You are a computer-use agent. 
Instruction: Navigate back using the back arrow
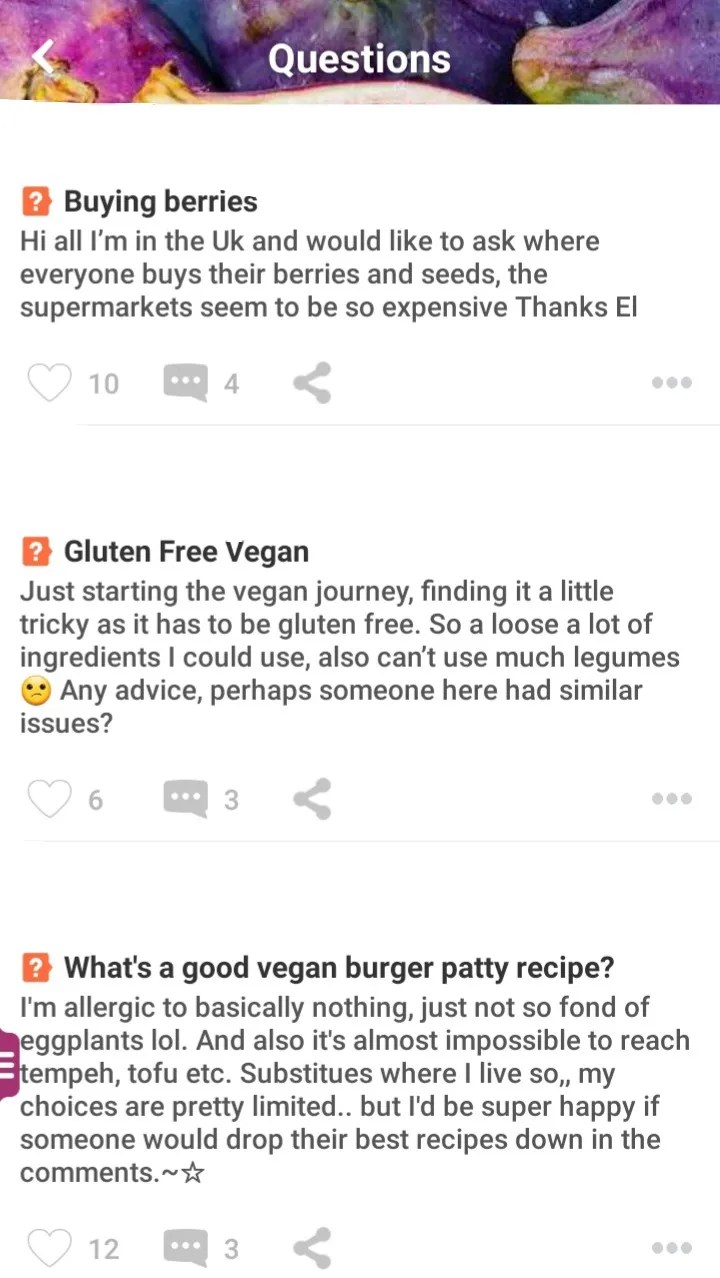click(41, 57)
